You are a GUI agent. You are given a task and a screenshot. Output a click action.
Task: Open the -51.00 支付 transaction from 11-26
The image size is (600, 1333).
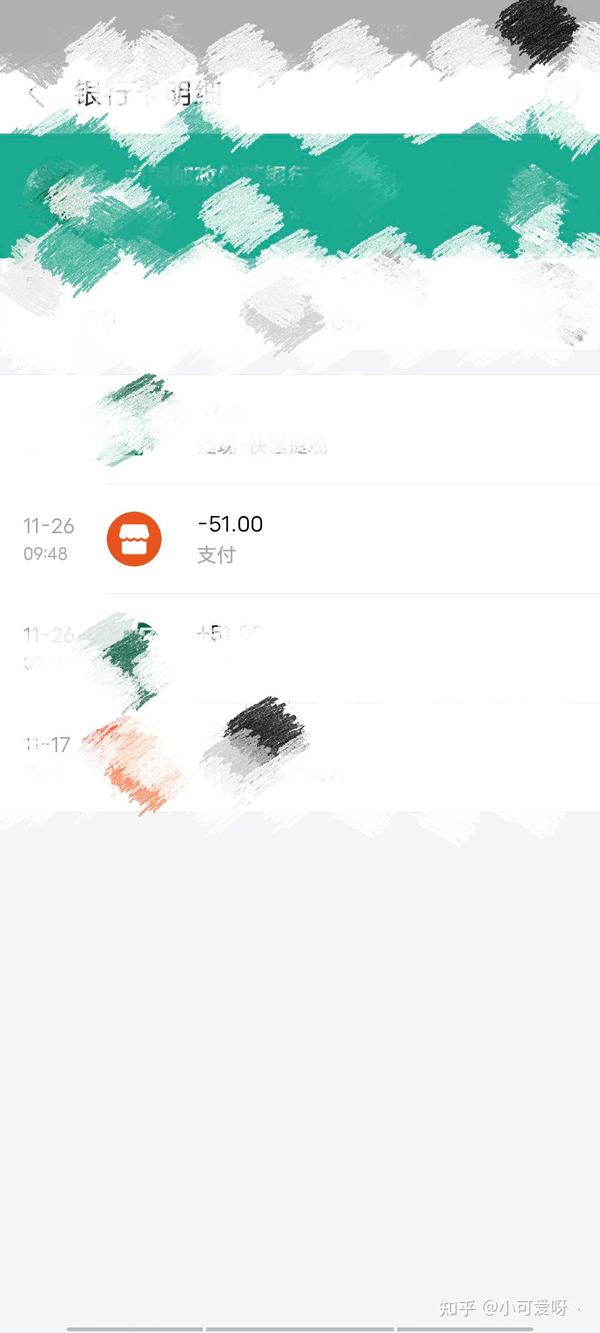coord(300,539)
